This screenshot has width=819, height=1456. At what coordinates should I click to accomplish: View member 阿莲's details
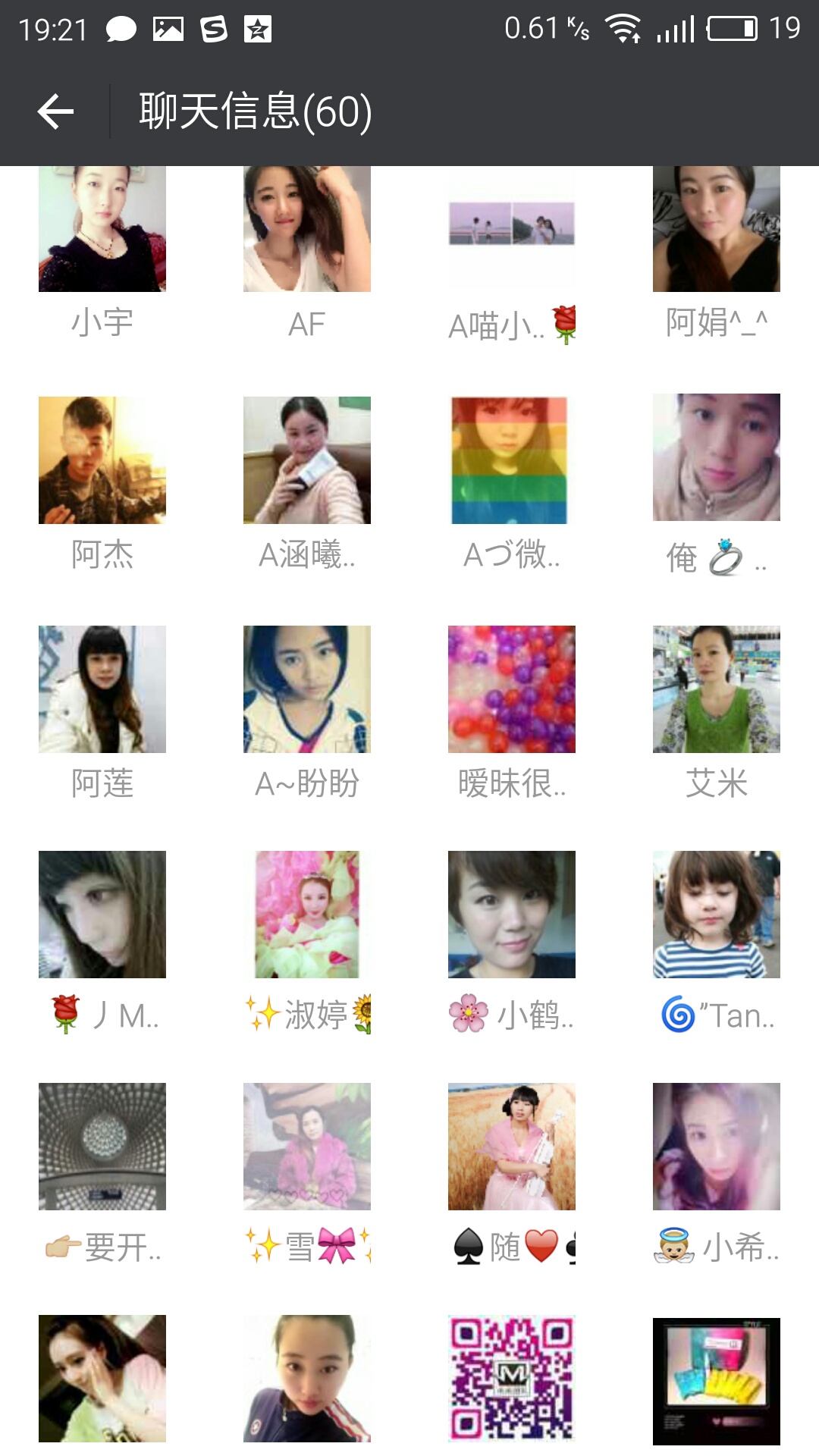[x=102, y=689]
